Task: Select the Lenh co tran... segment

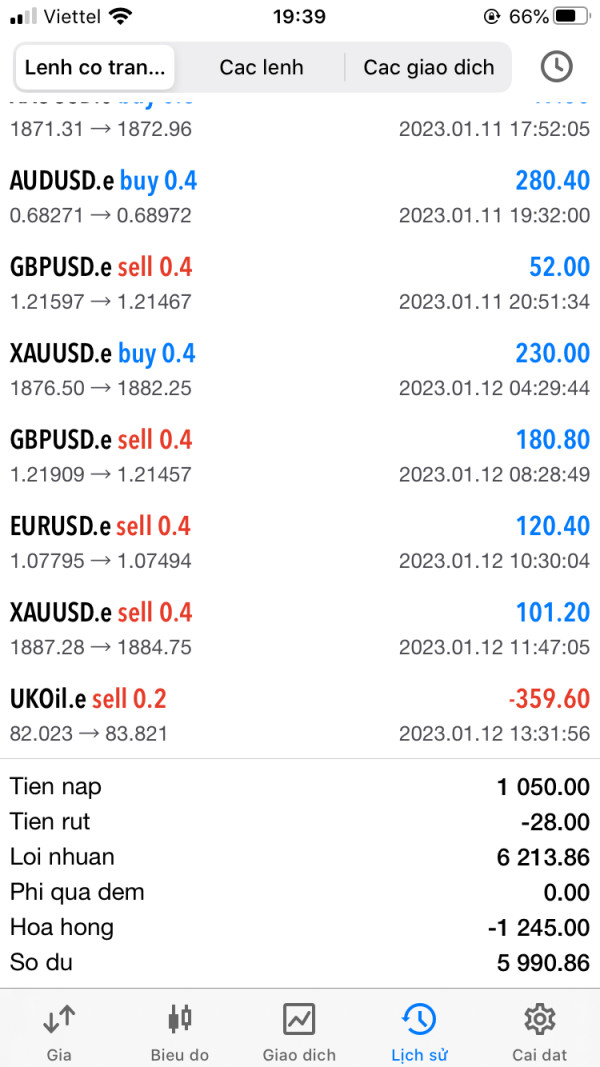Action: [95, 68]
